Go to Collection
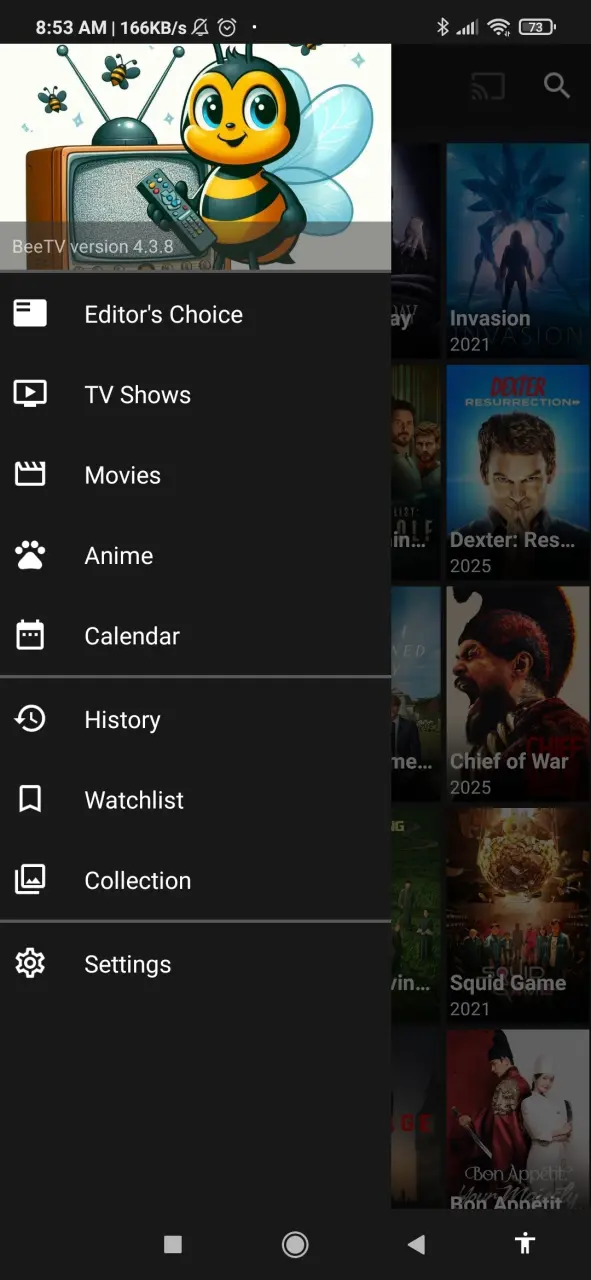This screenshot has width=591, height=1280. point(195,881)
